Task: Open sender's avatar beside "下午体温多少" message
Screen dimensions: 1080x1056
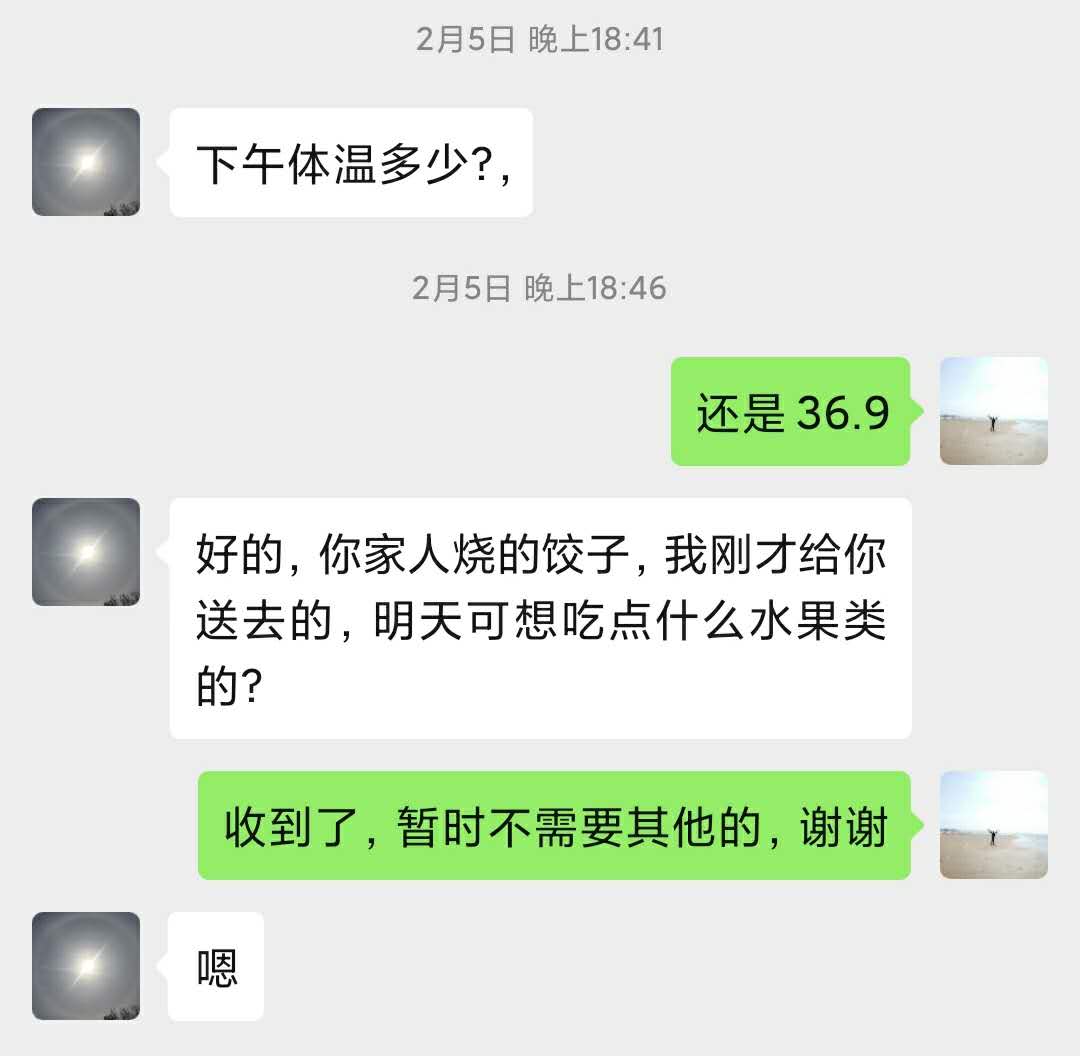Action: point(86,162)
